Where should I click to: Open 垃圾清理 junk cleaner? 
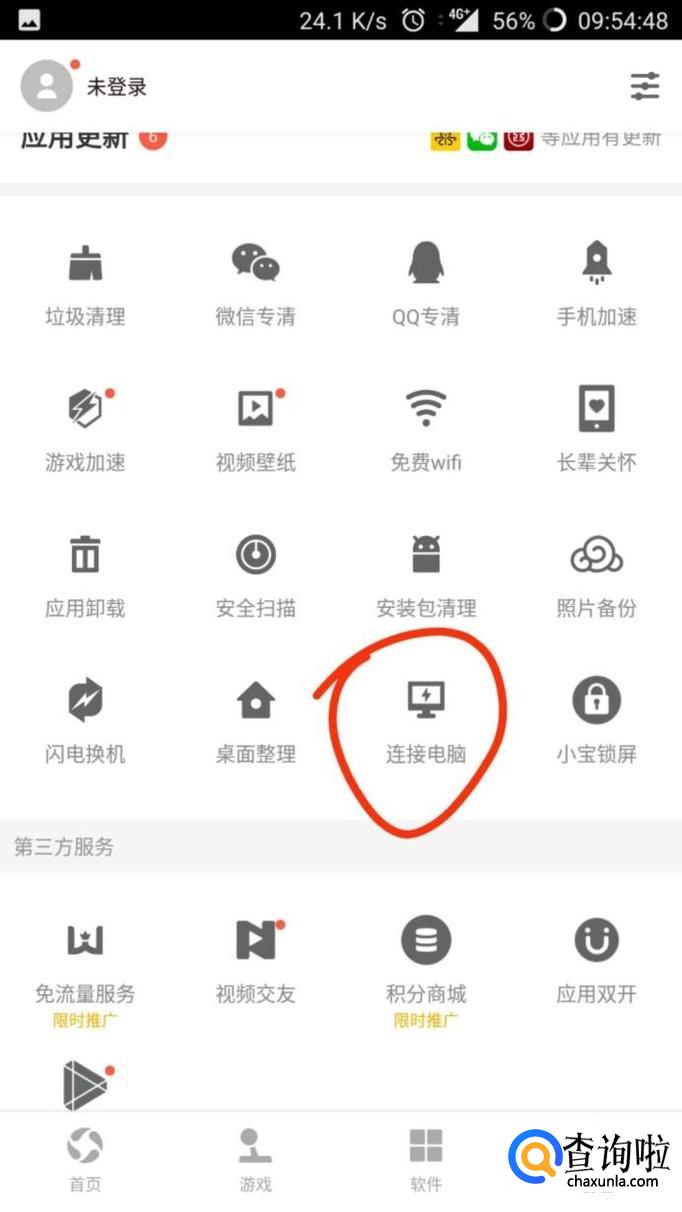point(85,283)
